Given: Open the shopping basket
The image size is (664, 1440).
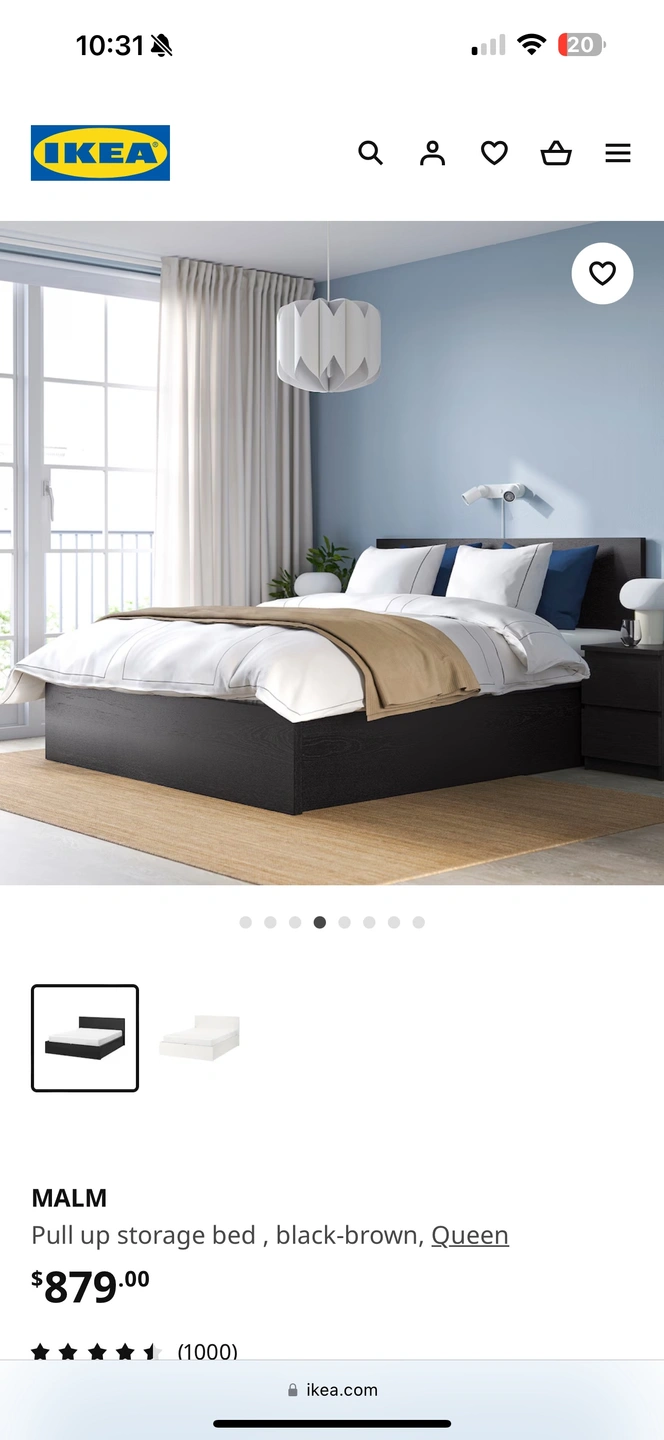Looking at the screenshot, I should (556, 153).
